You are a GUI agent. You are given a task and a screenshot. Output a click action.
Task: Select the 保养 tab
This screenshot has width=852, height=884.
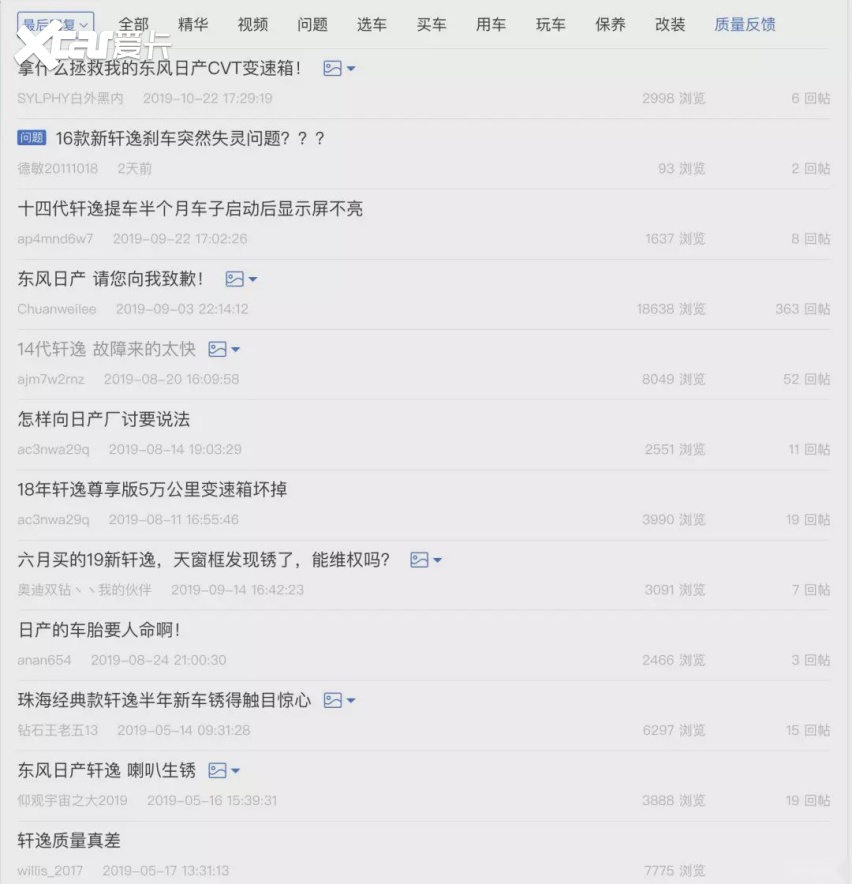610,24
